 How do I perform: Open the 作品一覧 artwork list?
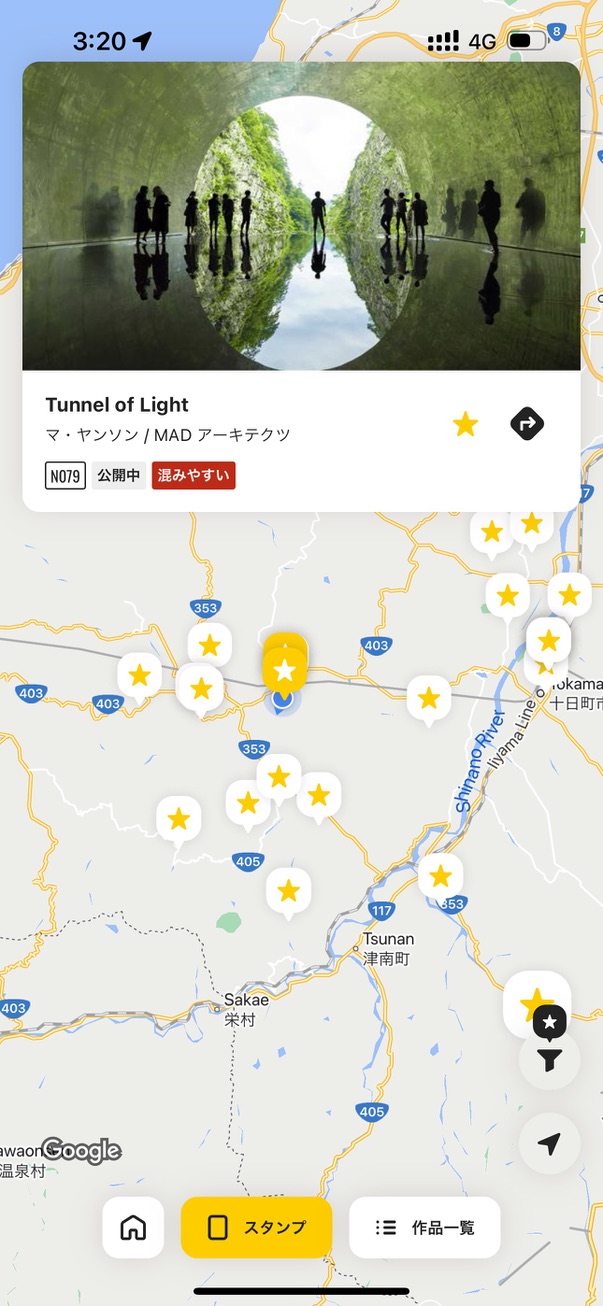tap(424, 1227)
